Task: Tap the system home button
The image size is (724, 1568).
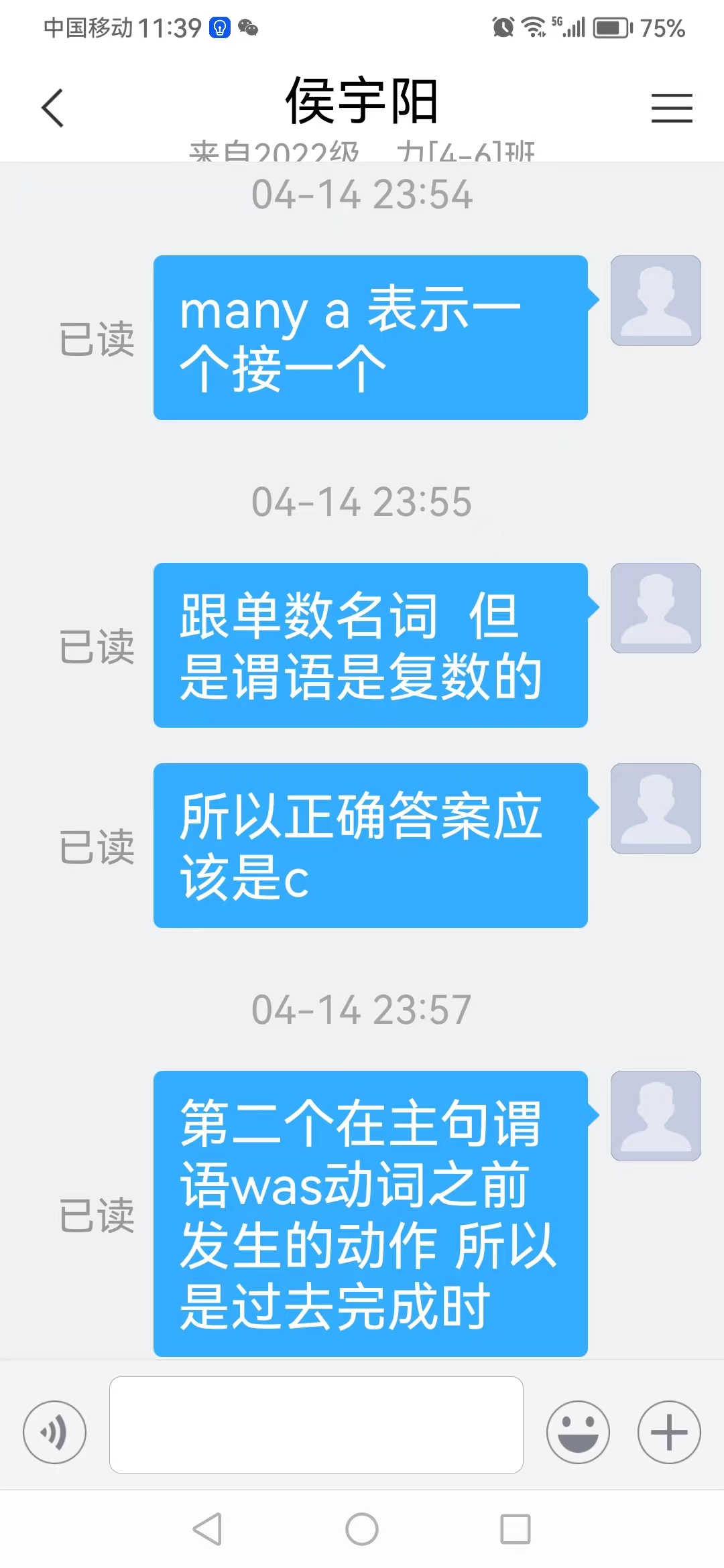Action: point(362,1530)
